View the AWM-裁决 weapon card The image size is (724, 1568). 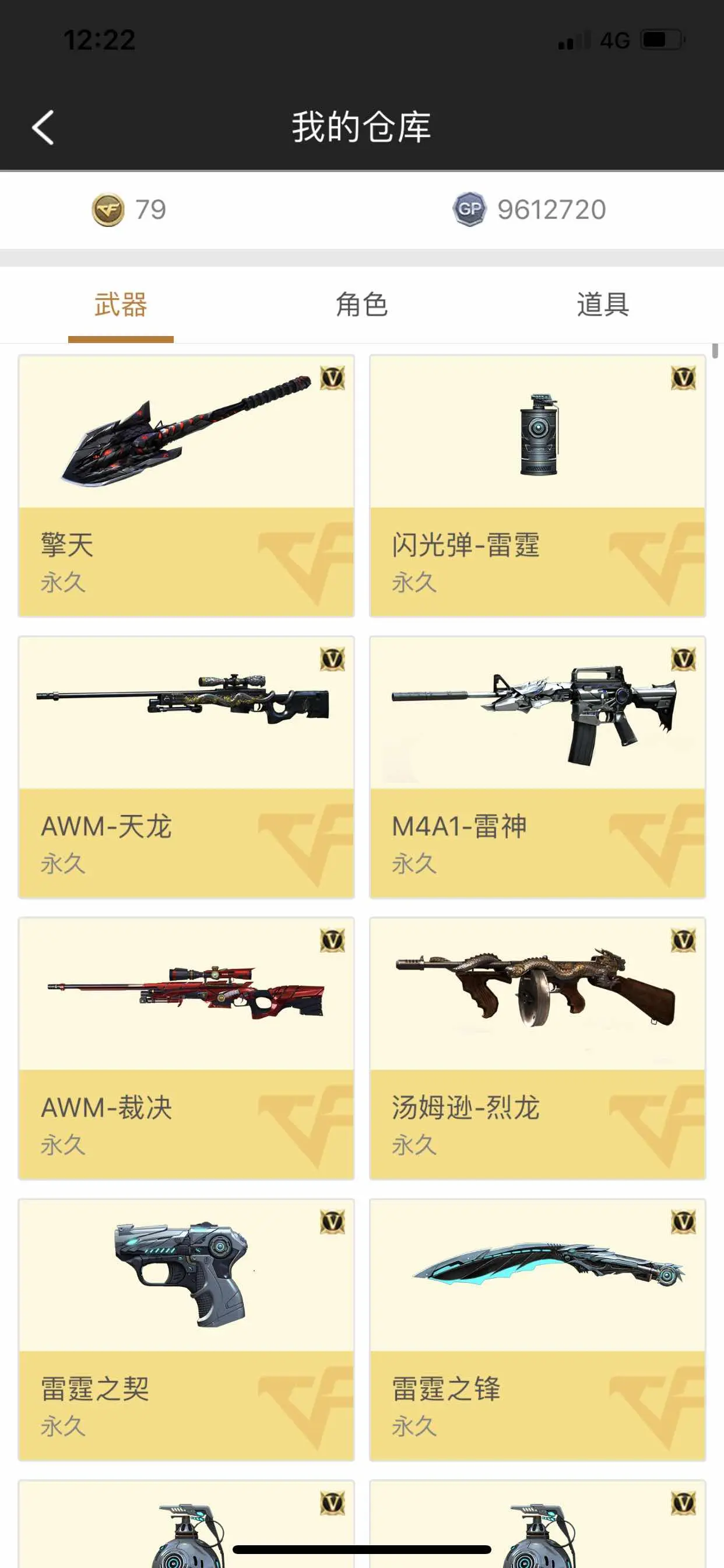186,1048
